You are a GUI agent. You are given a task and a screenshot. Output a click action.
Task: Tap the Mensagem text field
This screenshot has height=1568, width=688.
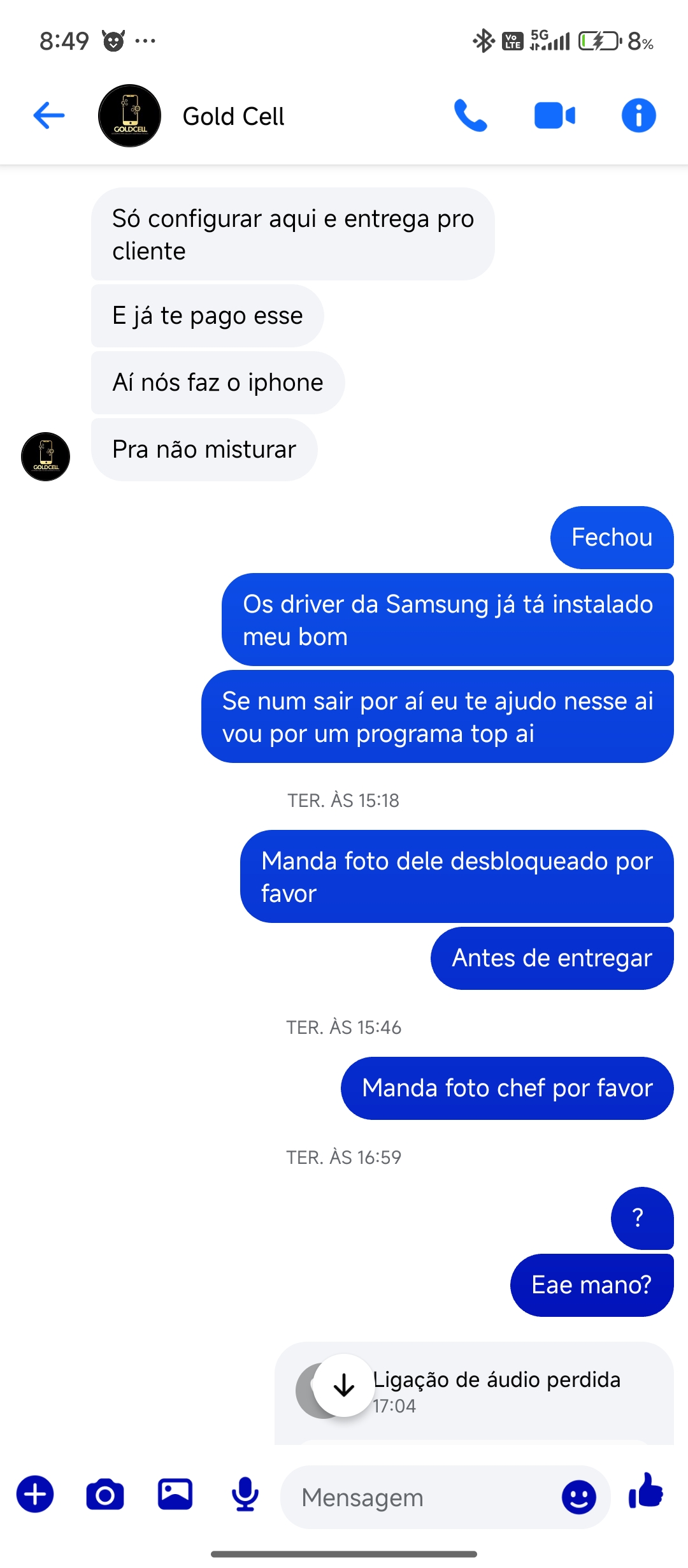420,1497
